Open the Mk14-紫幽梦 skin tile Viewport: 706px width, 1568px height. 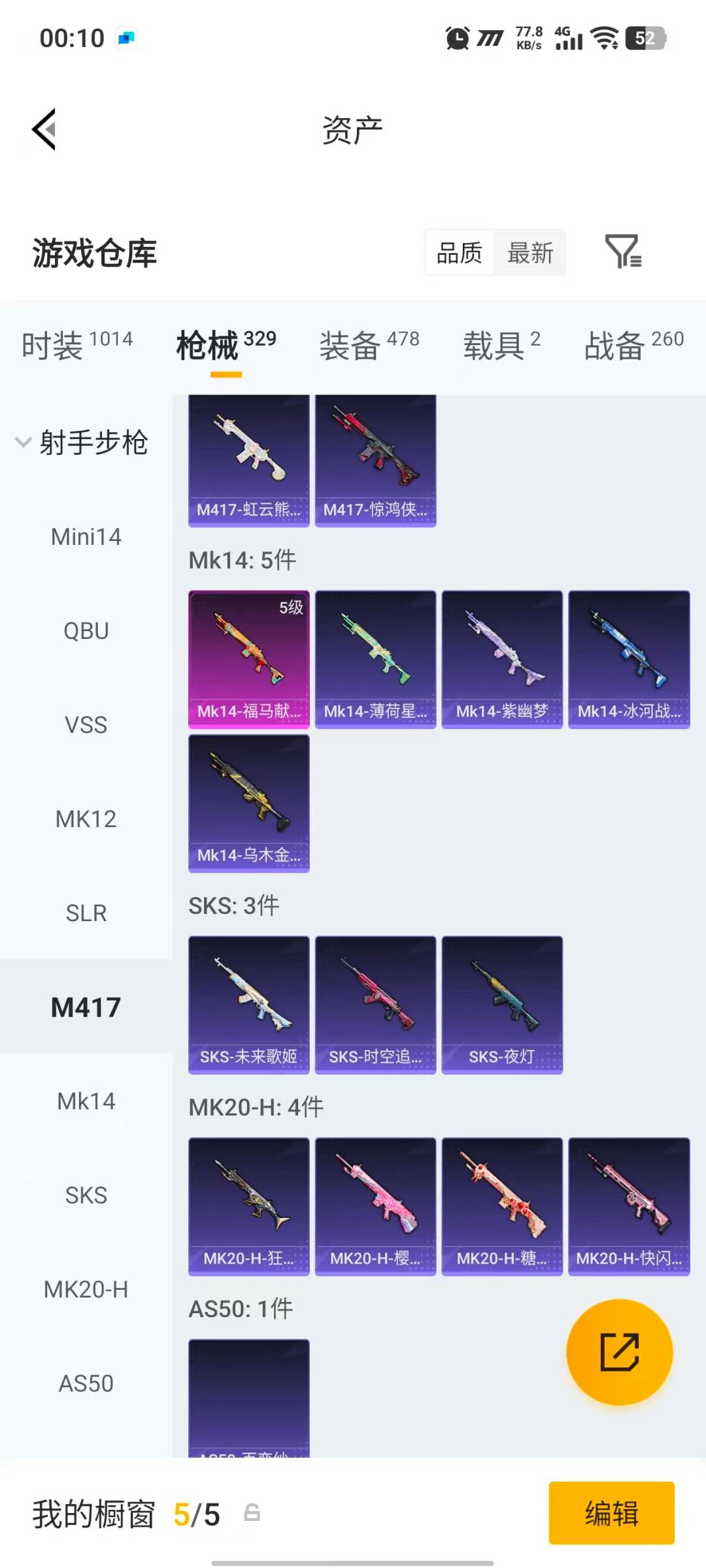[x=502, y=659]
